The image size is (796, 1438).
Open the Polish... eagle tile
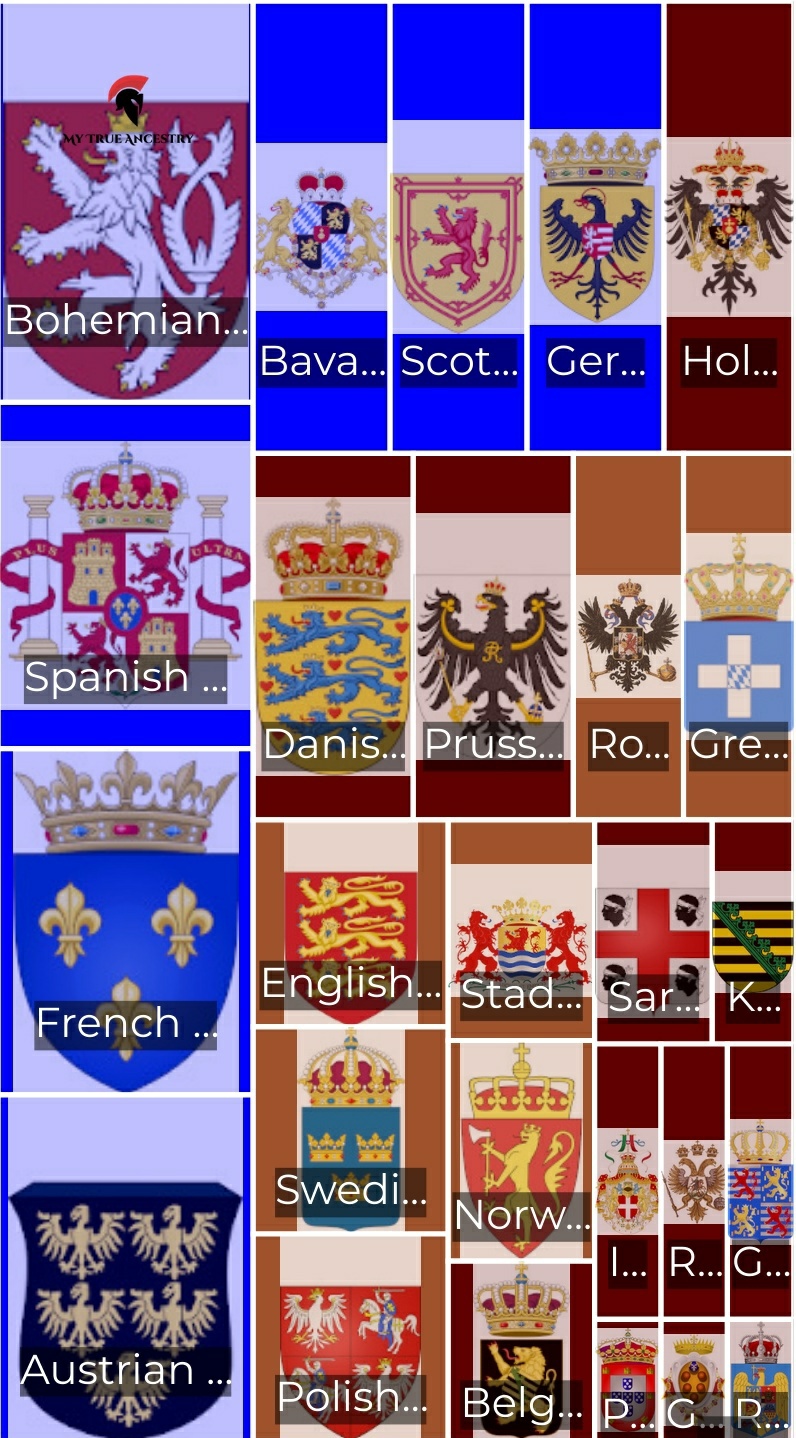350,1336
